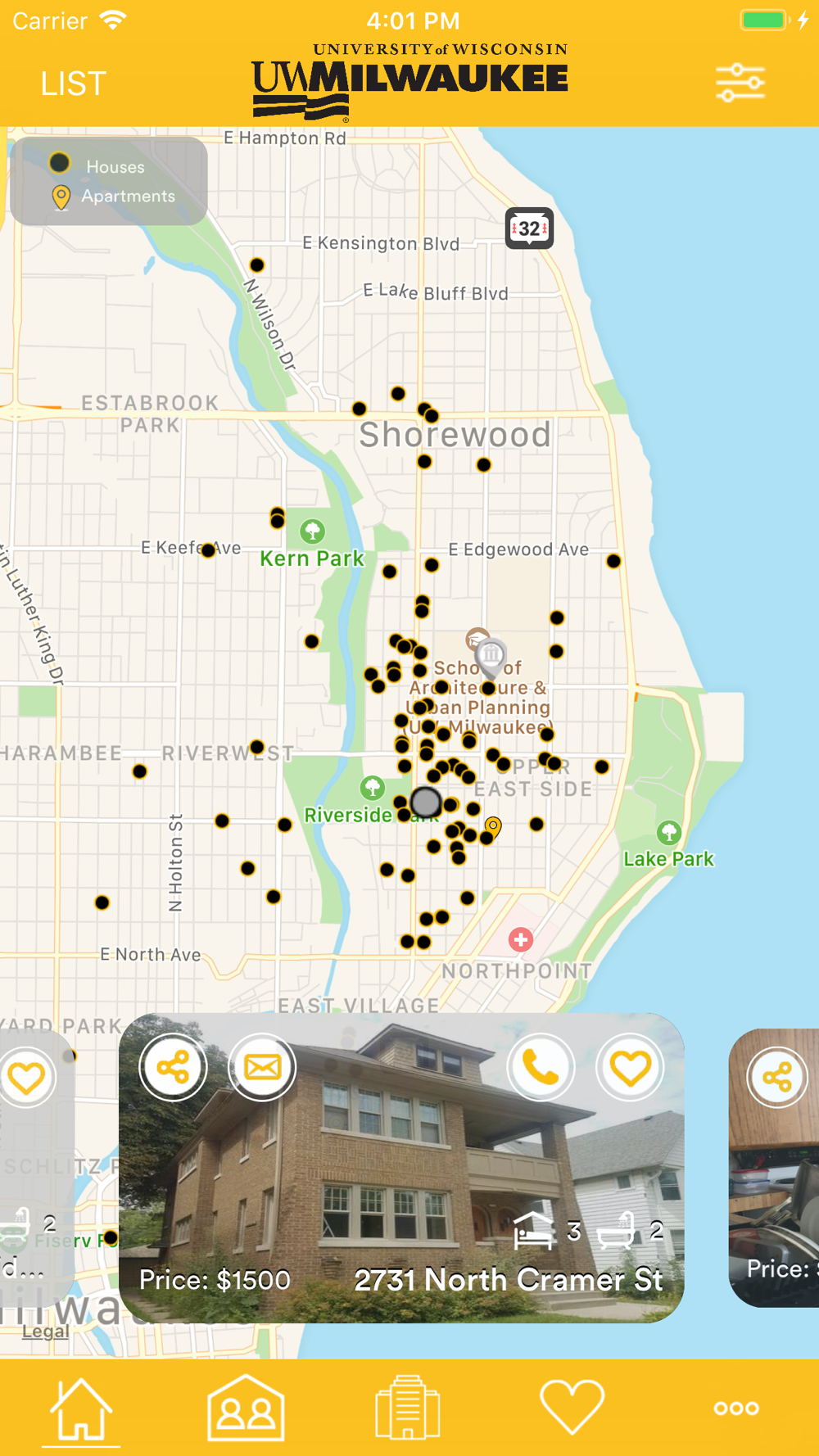Share the partially visible right listing card
This screenshot has height=1456, width=819.
point(777,1076)
